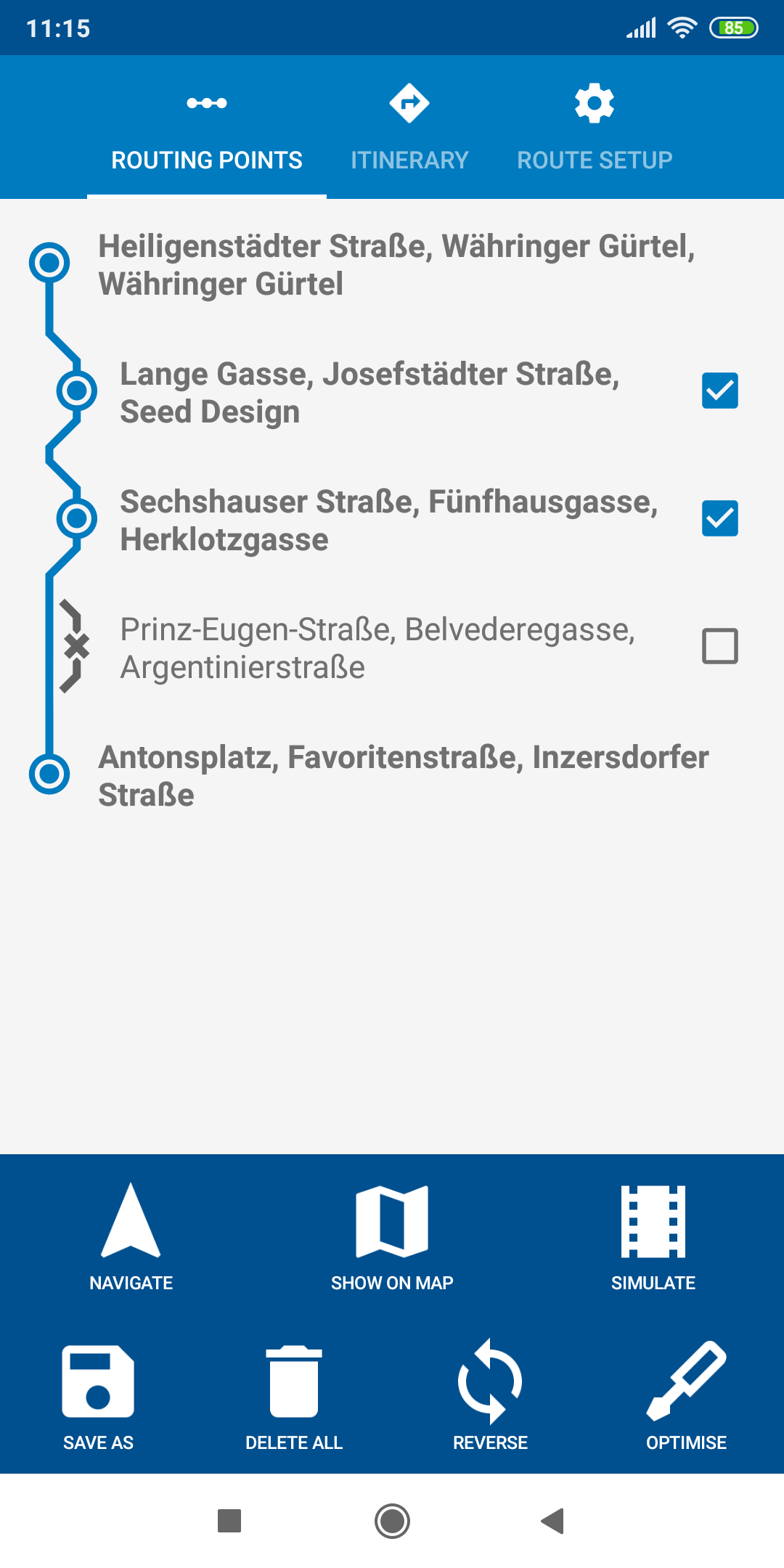Viewport: 784px width, 1568px height.
Task: Enable the Prinz-Eugen-Straße, Belvederegasse waypoint
Action: (x=719, y=646)
